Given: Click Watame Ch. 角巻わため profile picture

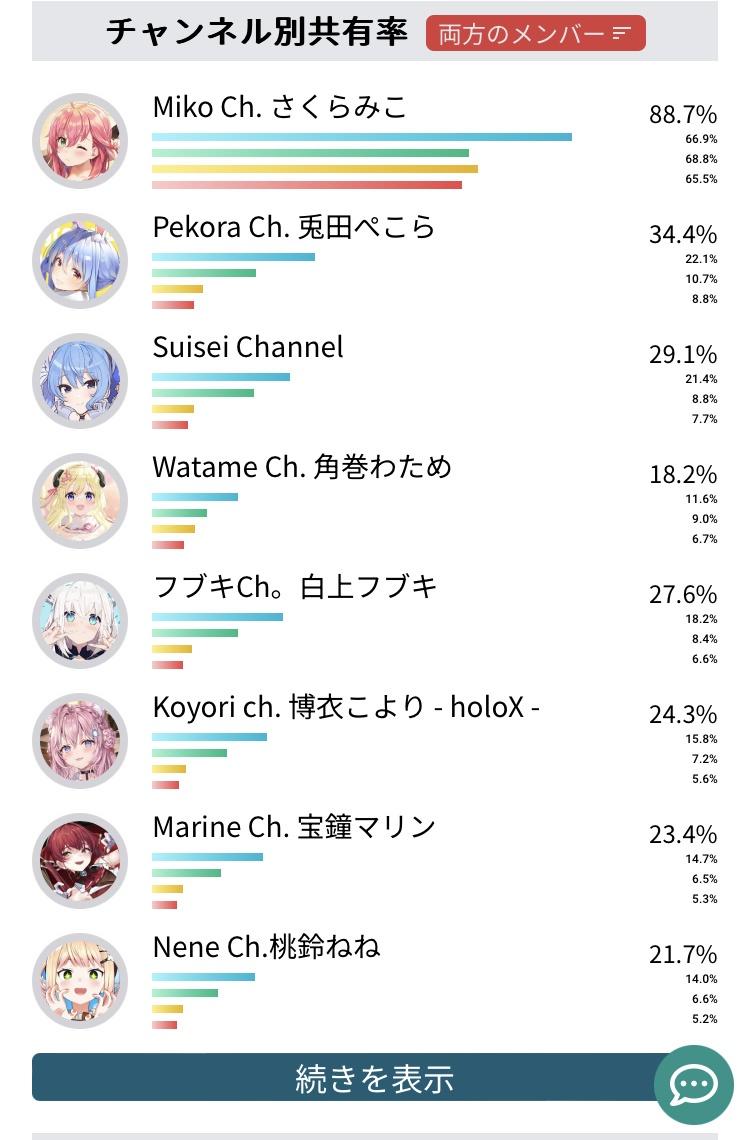Looking at the screenshot, I should point(81,501).
